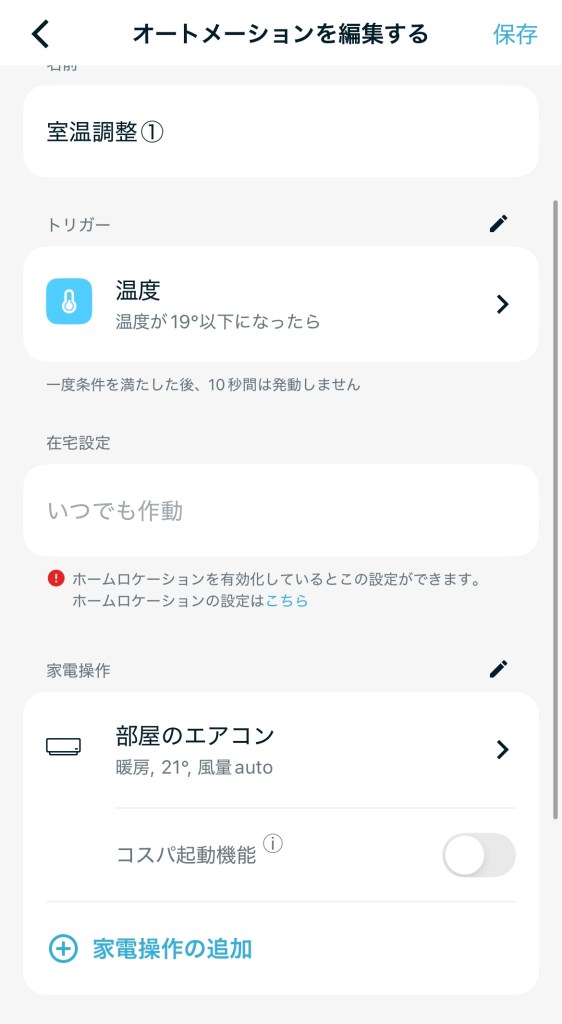Tap 保存 to save the automation

(x=515, y=34)
